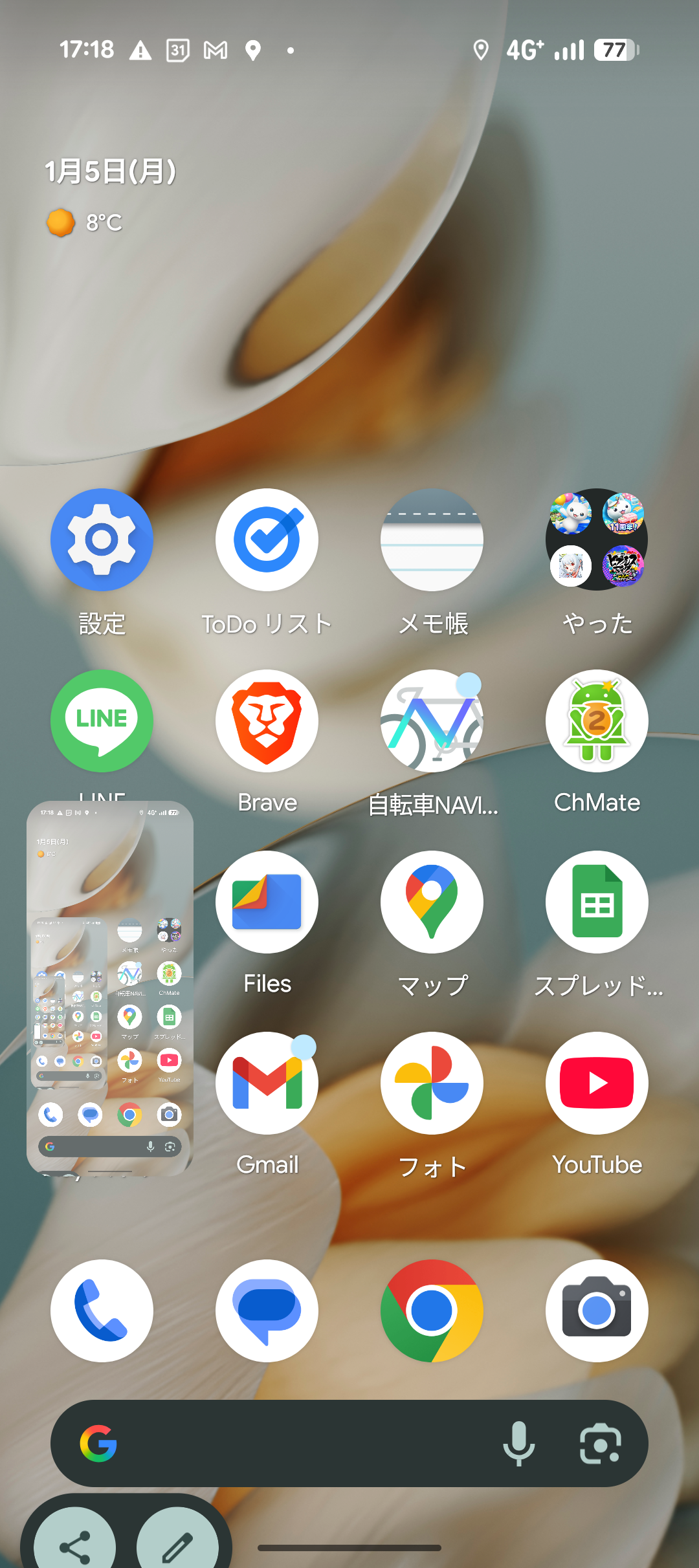Image resolution: width=699 pixels, height=1568 pixels.
Task: Open Gmail
Action: [x=267, y=1083]
